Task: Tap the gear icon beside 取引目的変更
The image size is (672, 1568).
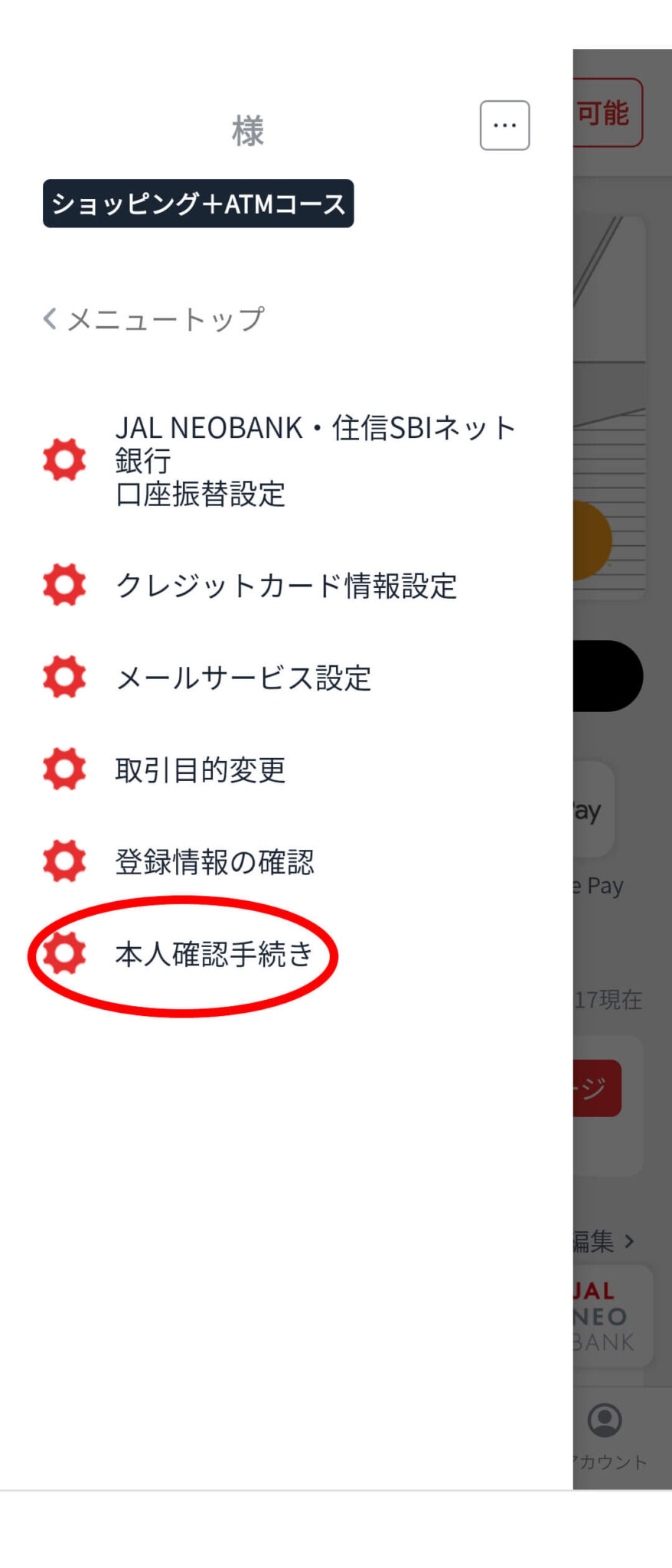Action: [x=64, y=770]
